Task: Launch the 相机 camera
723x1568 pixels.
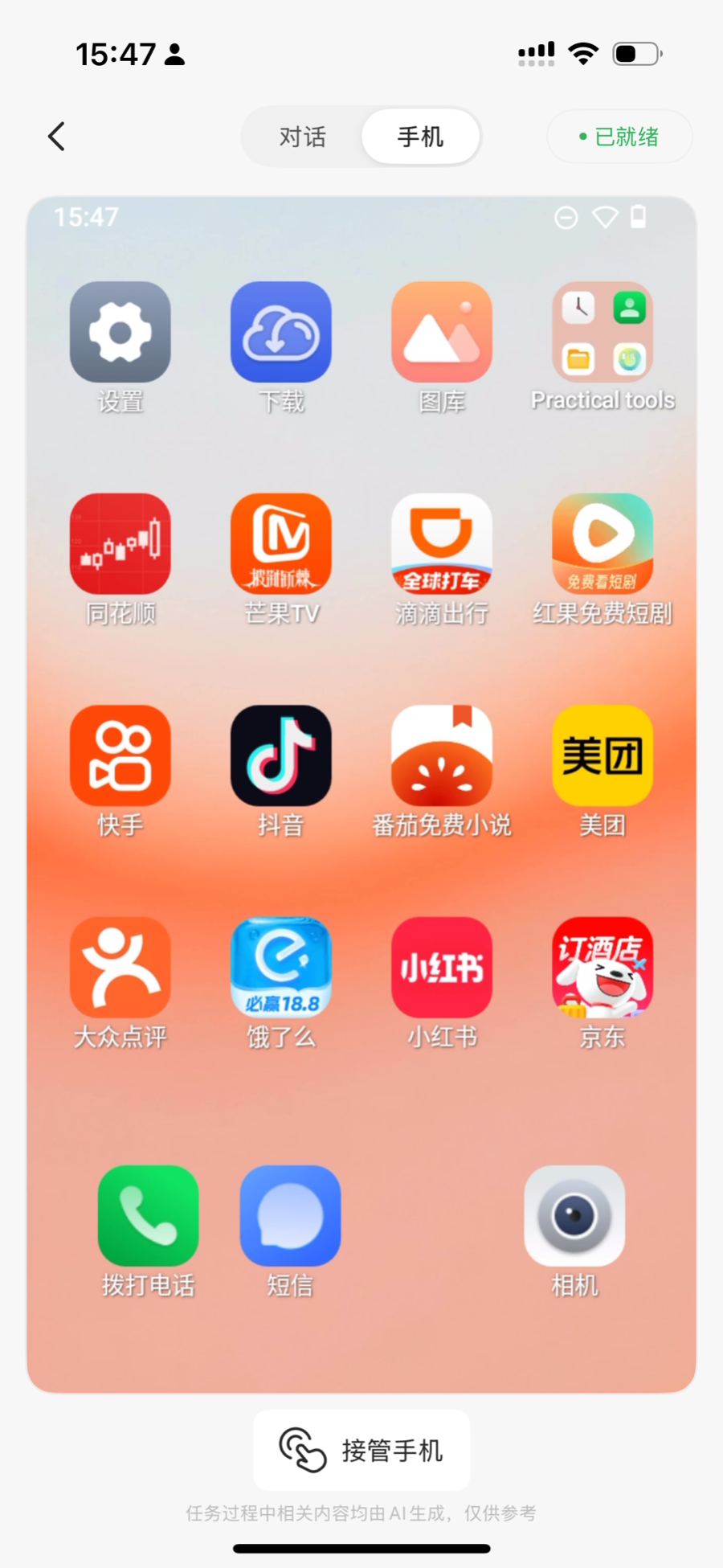Action: tap(574, 1216)
